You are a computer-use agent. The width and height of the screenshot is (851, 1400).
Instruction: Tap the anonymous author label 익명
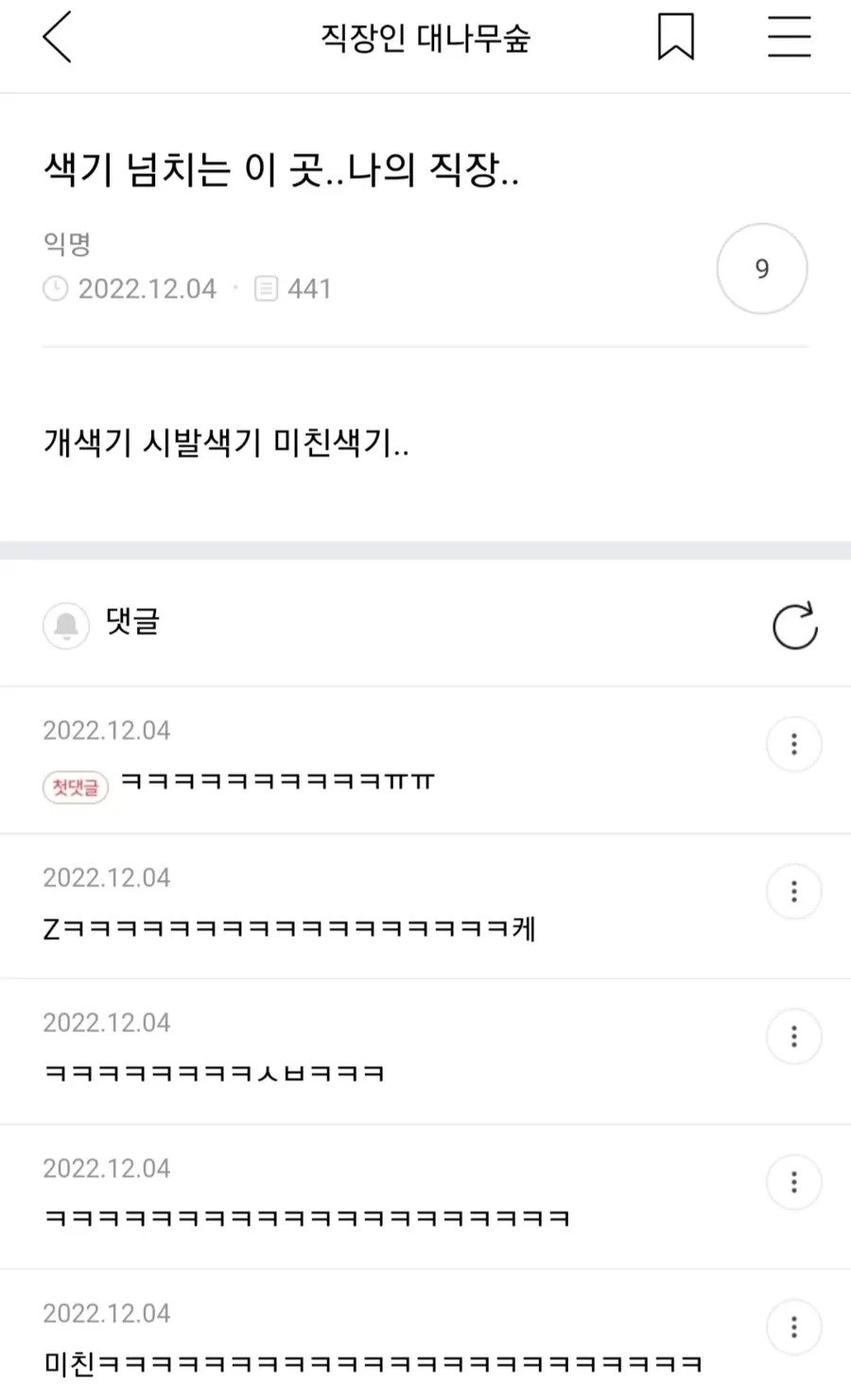point(63,241)
